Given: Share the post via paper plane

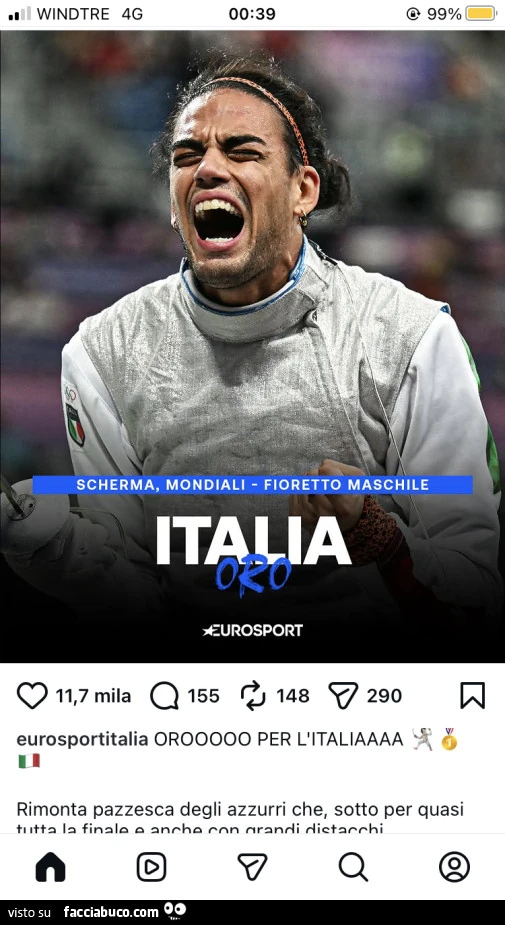Looking at the screenshot, I should click(343, 696).
